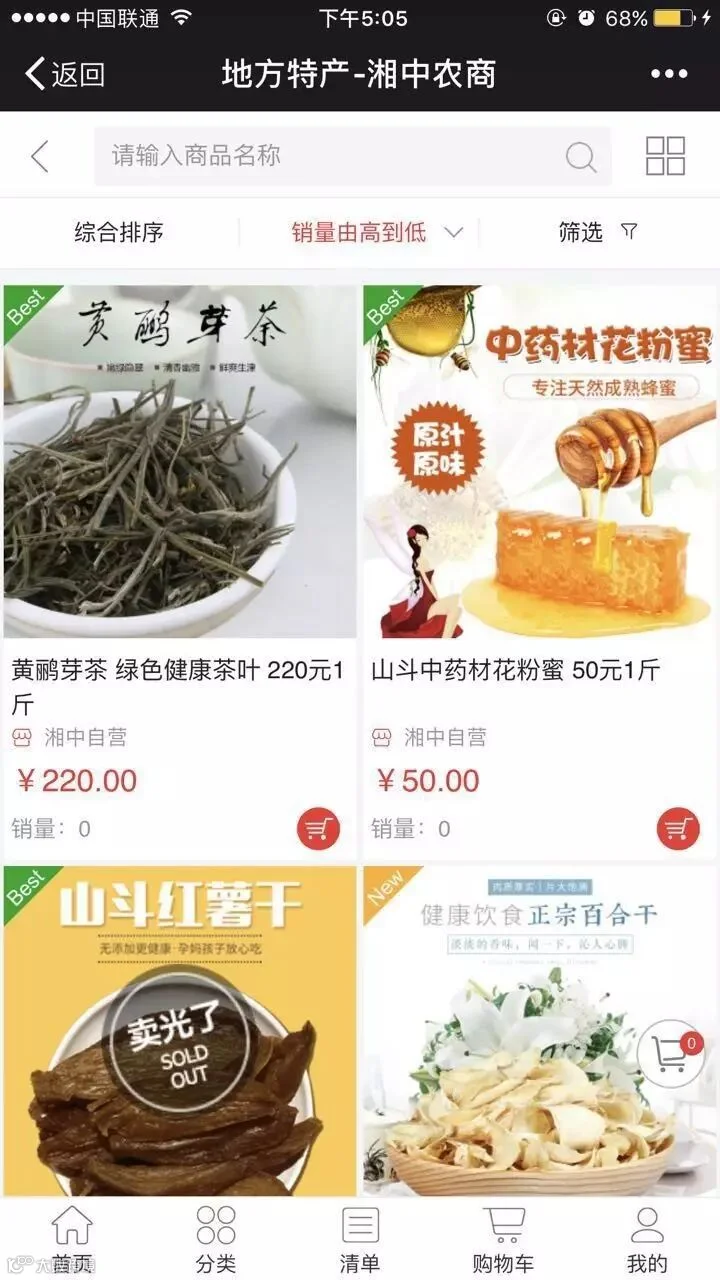The height and width of the screenshot is (1280, 720).
Task: Tap the gray back arrow beside search
Action: tap(40, 156)
